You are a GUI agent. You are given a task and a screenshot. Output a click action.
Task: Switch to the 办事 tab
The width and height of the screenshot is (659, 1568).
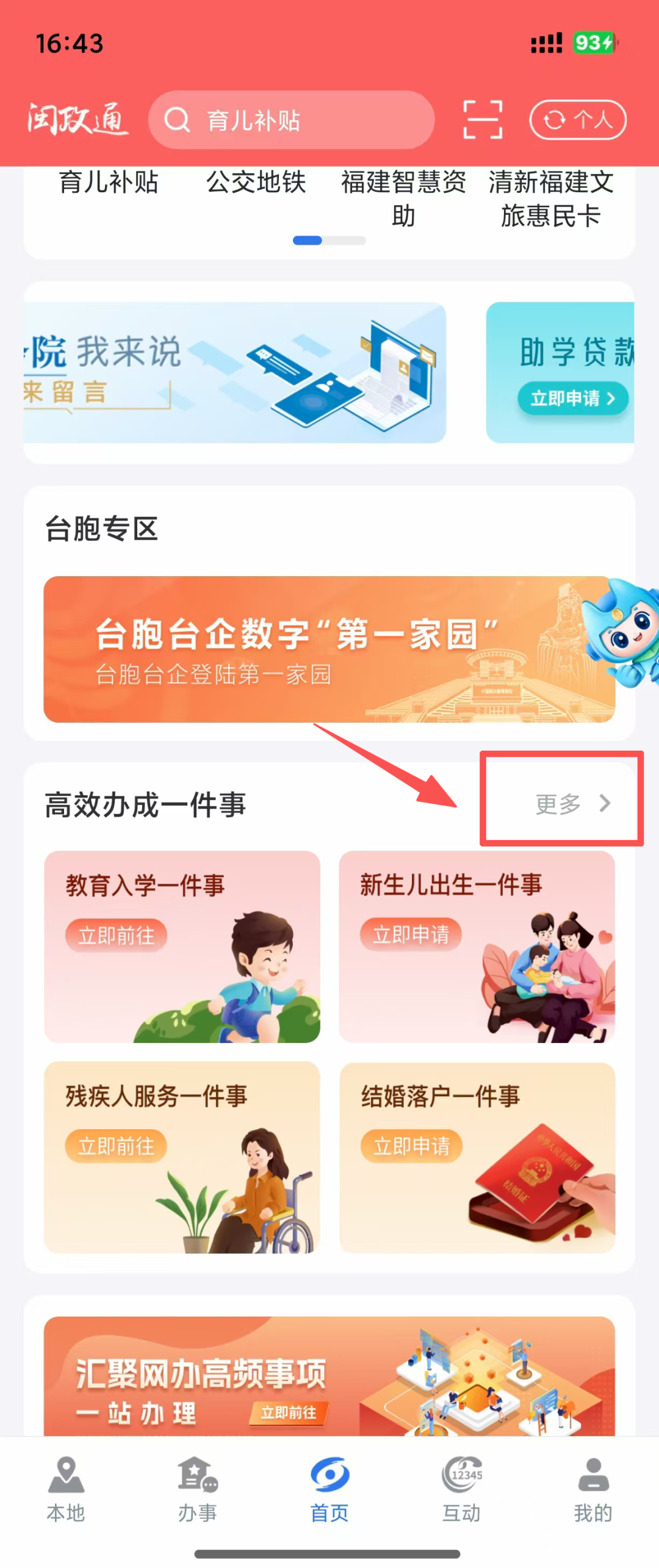pyautogui.click(x=198, y=1489)
